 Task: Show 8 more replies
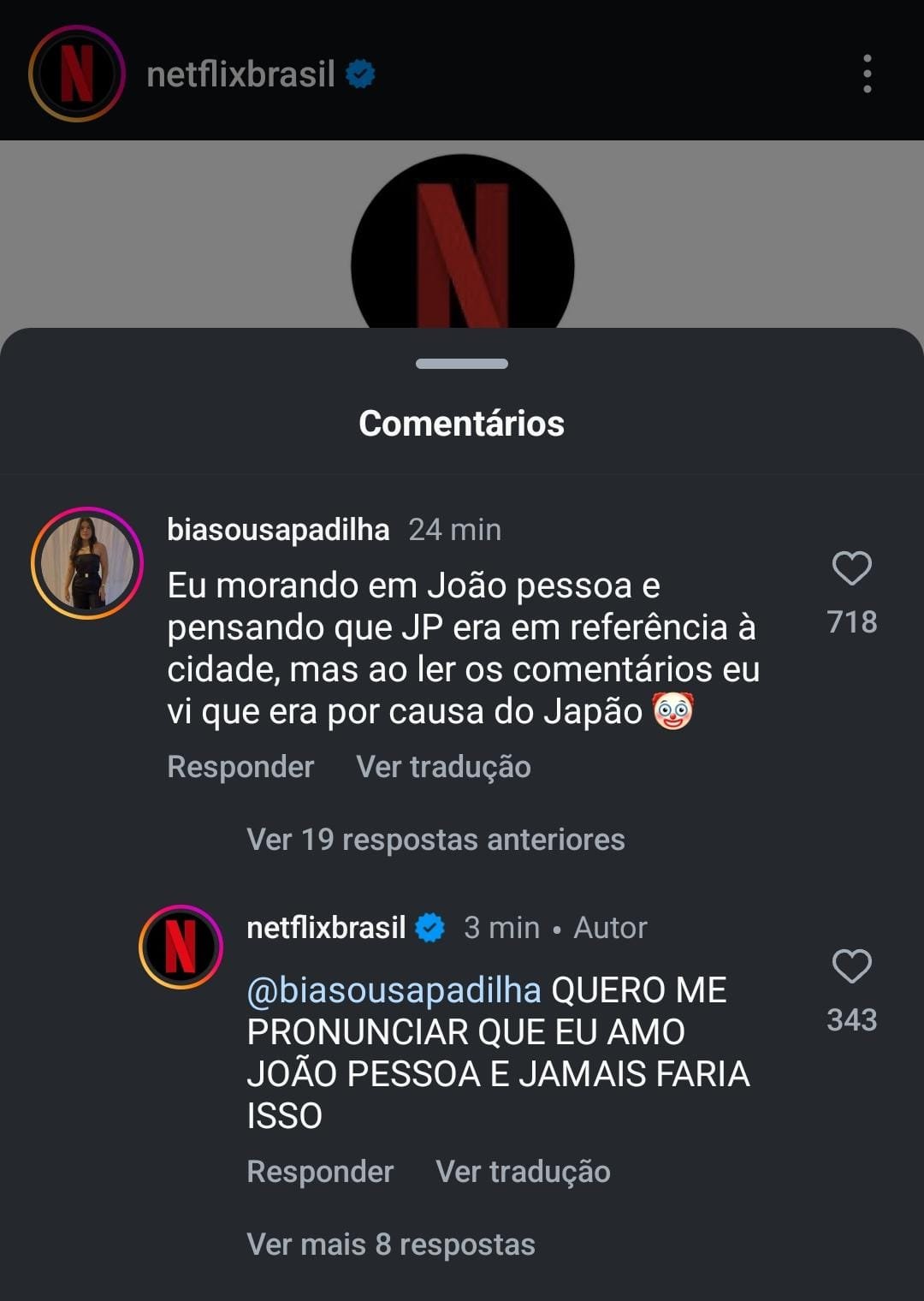tap(391, 1245)
